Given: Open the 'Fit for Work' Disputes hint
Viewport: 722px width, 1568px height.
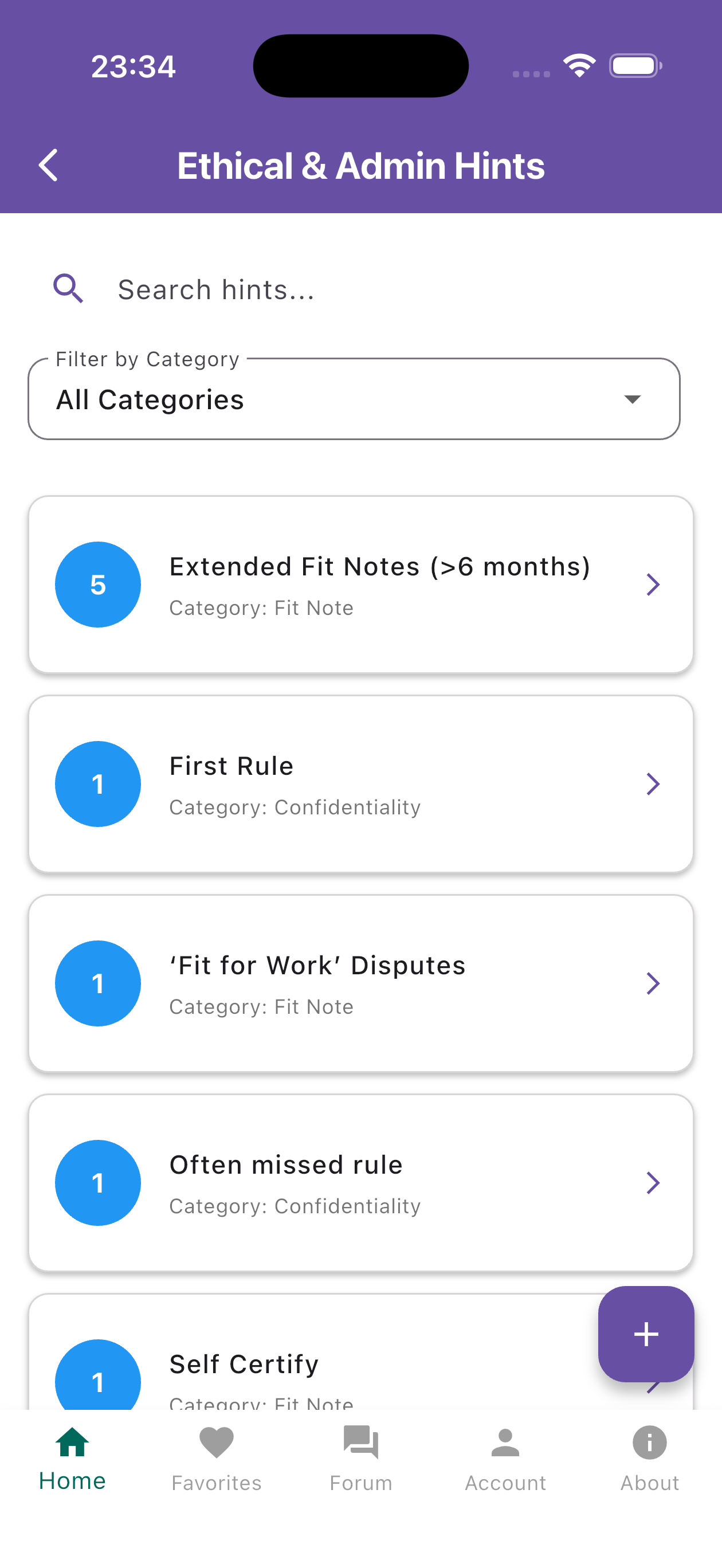Looking at the screenshot, I should 360,982.
